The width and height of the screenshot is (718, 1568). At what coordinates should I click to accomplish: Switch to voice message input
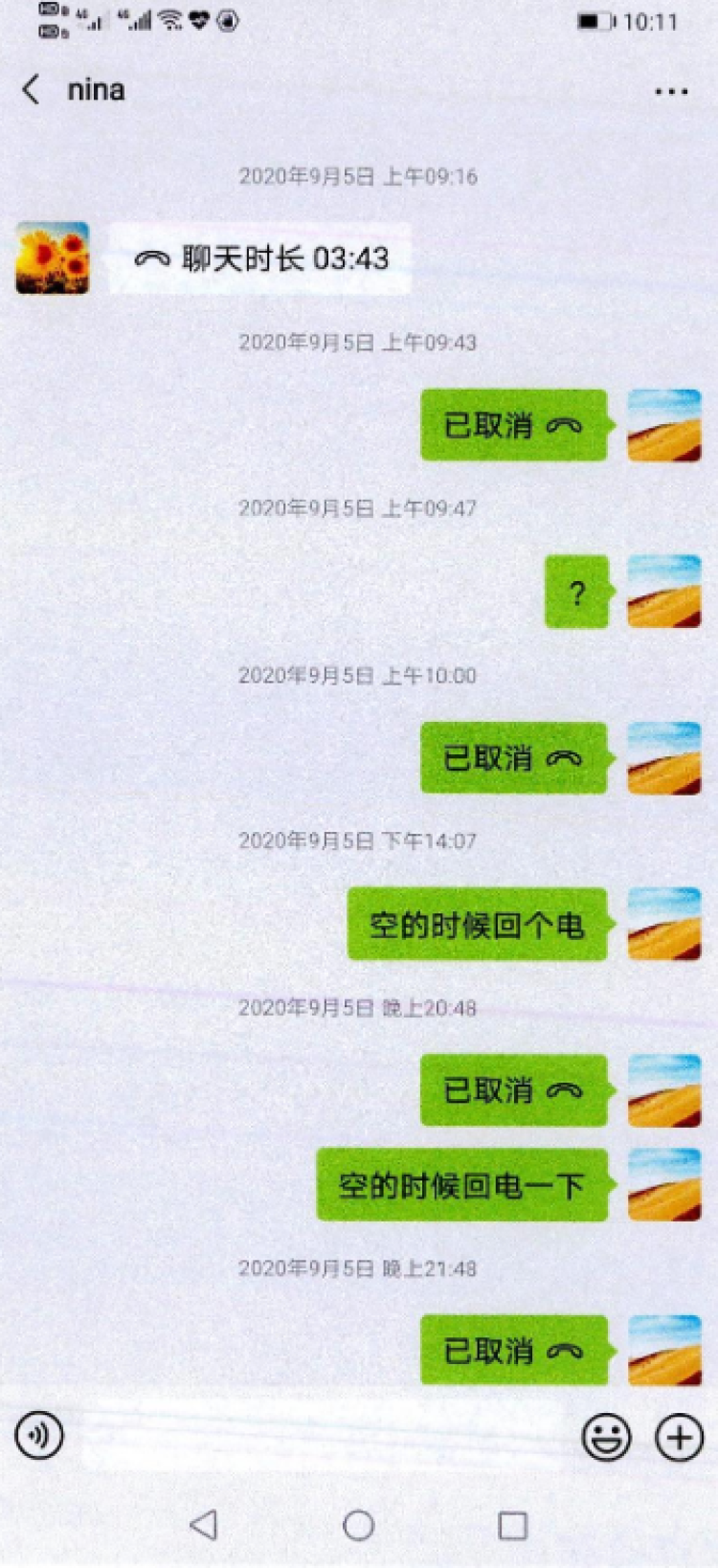[x=39, y=1435]
